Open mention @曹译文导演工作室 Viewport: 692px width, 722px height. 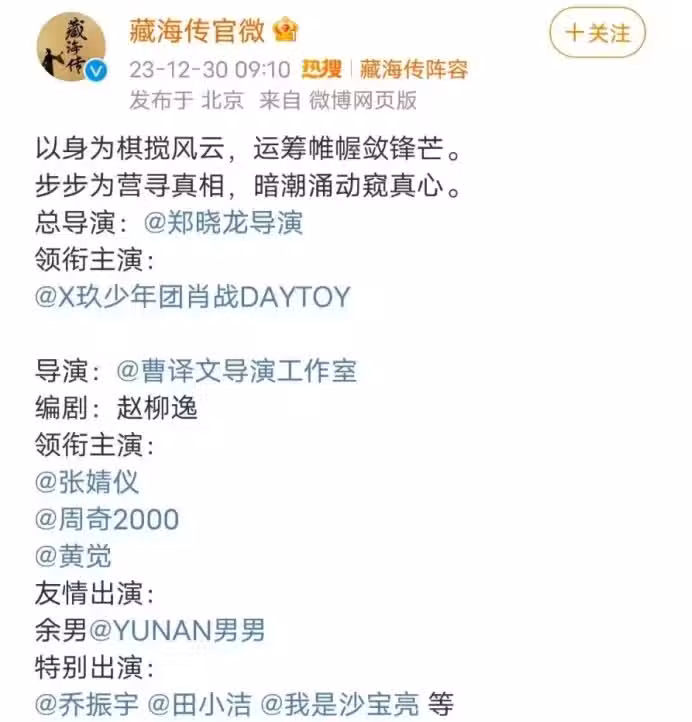236,371
